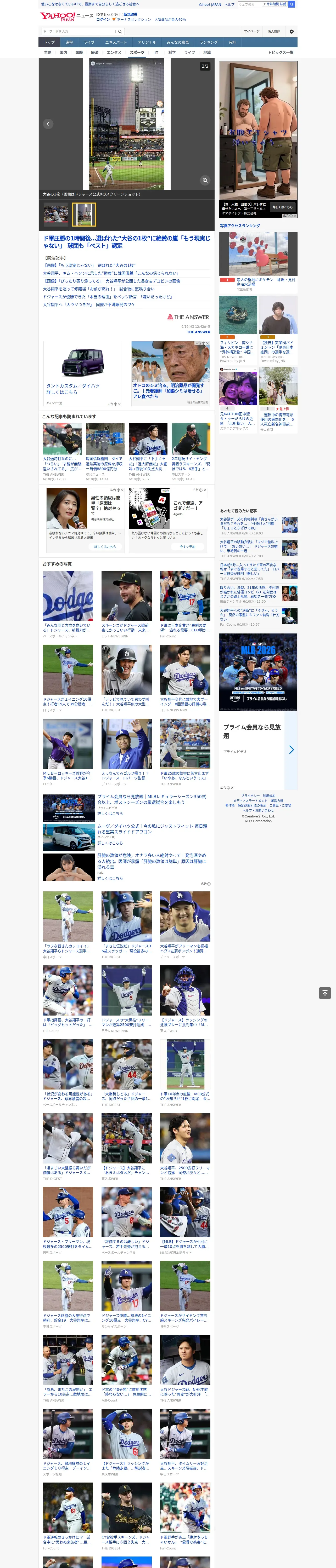Zoom the photo with magnifier icon
This screenshot has width=336, height=1568.
[x=205, y=180]
